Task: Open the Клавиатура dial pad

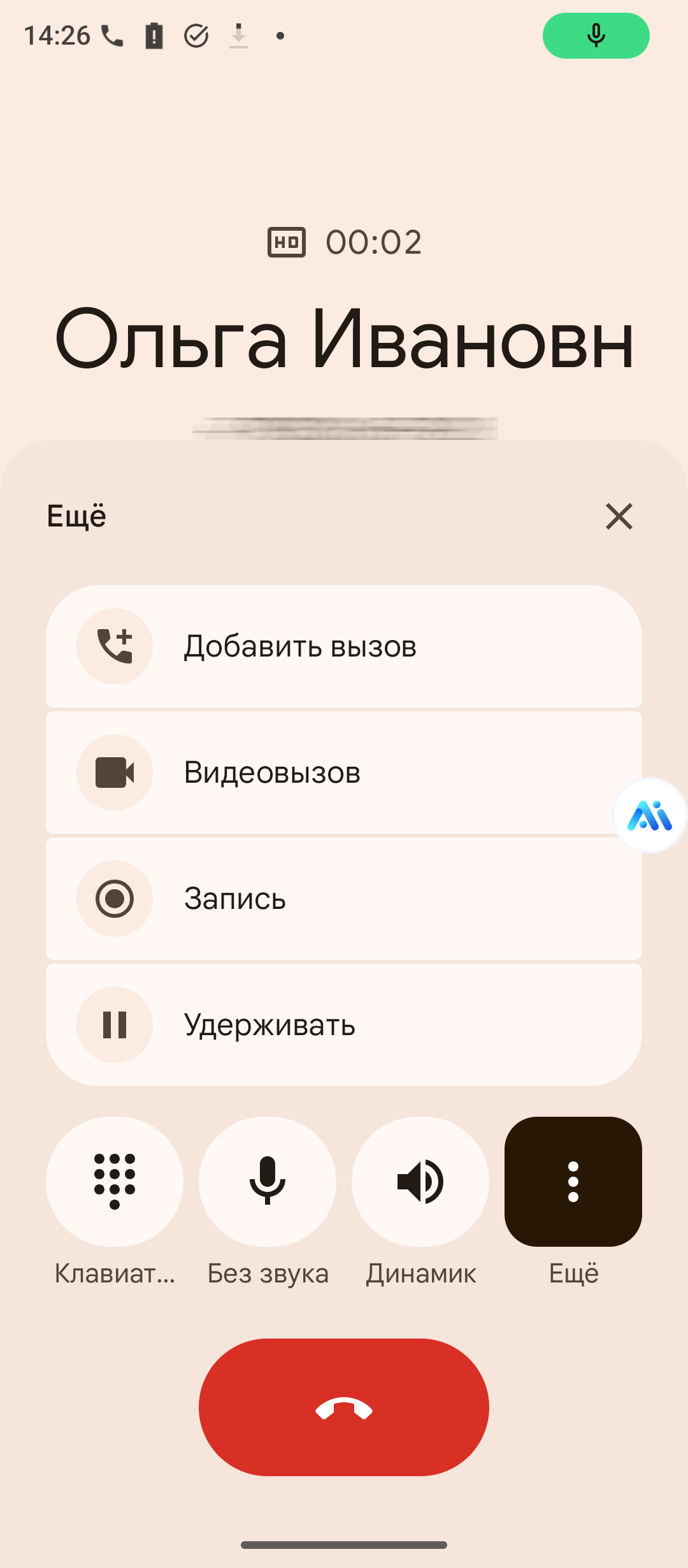Action: click(115, 1182)
